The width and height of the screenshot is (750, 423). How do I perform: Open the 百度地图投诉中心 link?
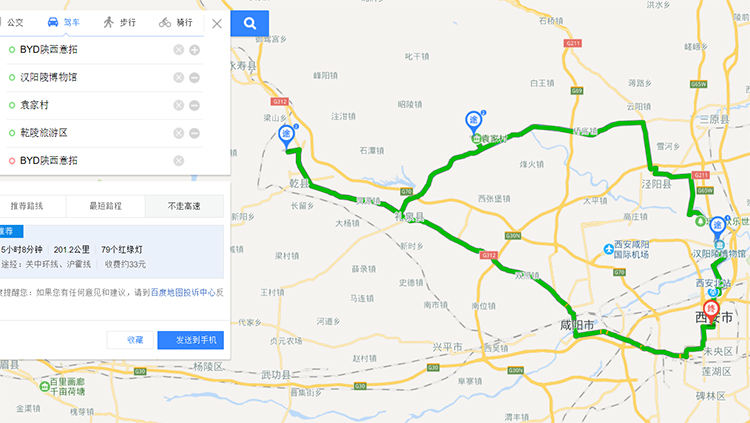coord(182,293)
